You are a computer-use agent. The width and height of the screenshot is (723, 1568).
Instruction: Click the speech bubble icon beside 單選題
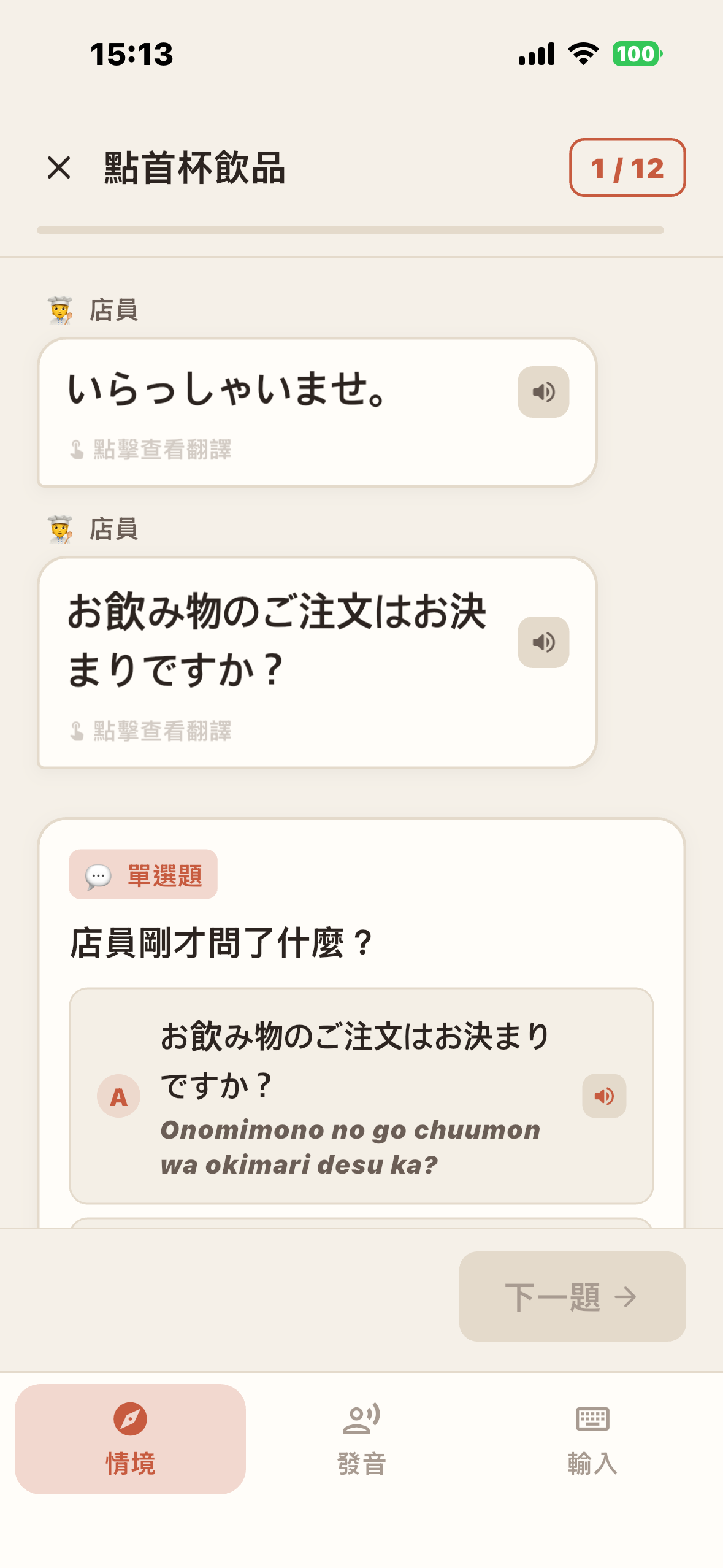click(98, 875)
